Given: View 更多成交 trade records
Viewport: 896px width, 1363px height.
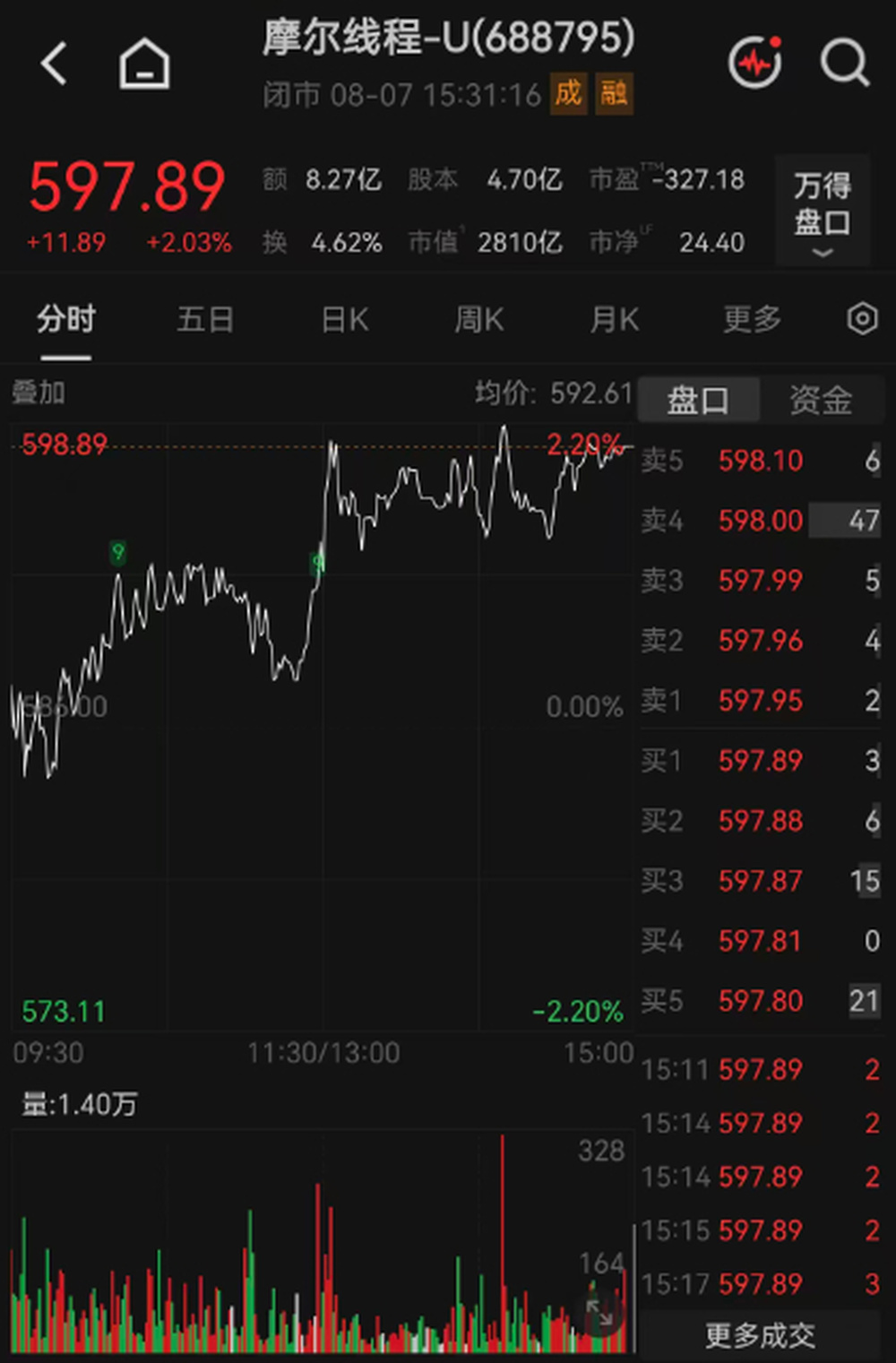Looking at the screenshot, I should (760, 1335).
